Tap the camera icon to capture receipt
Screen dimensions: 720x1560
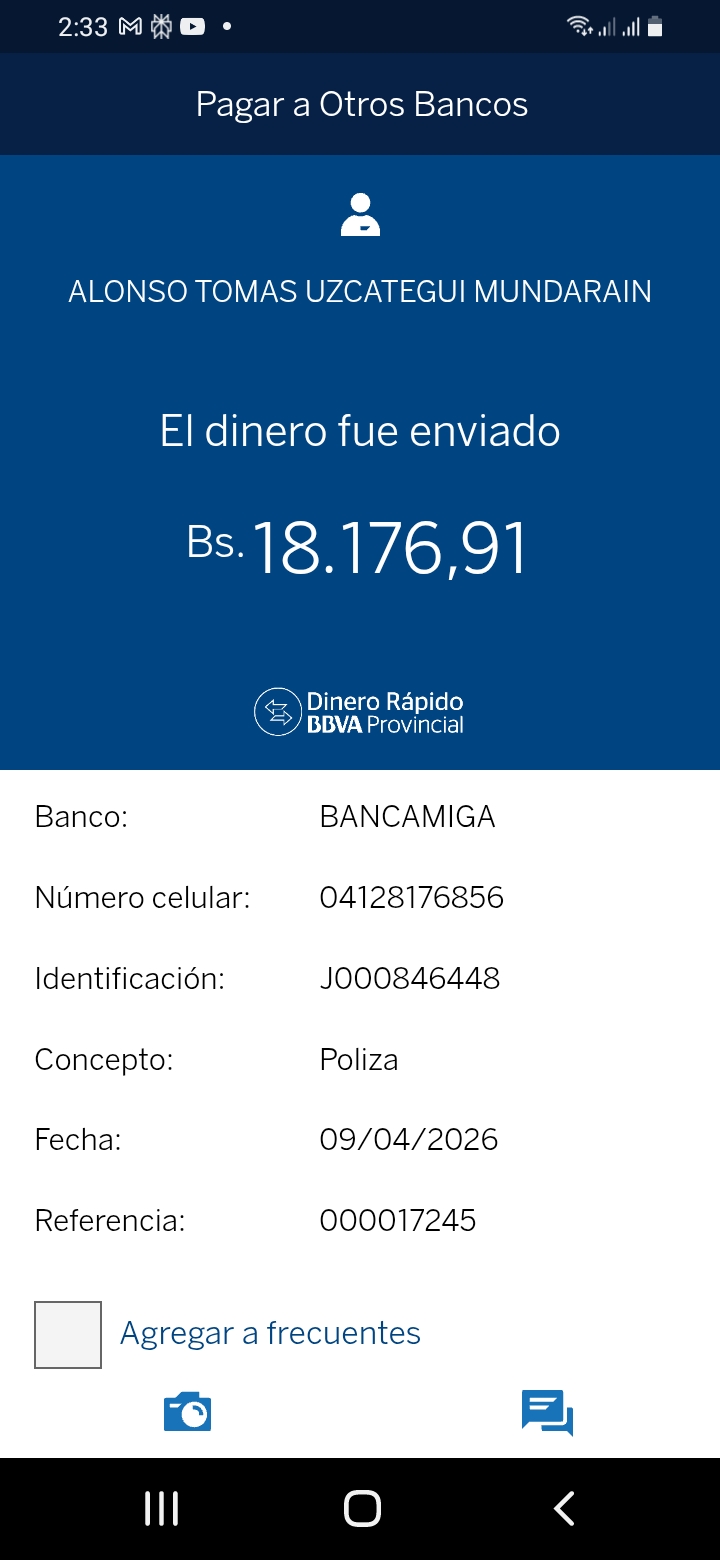click(x=188, y=1412)
